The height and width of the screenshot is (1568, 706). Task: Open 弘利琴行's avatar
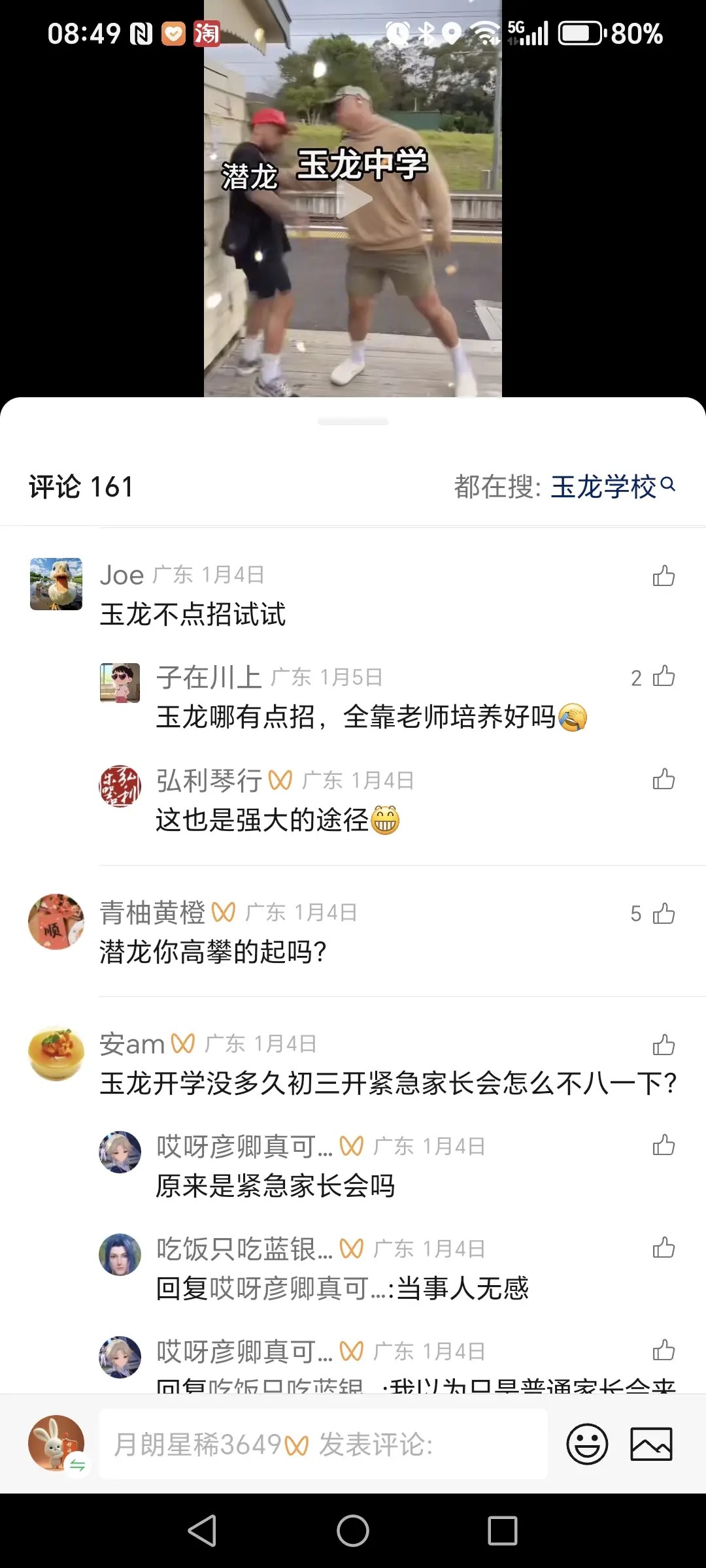[120, 786]
